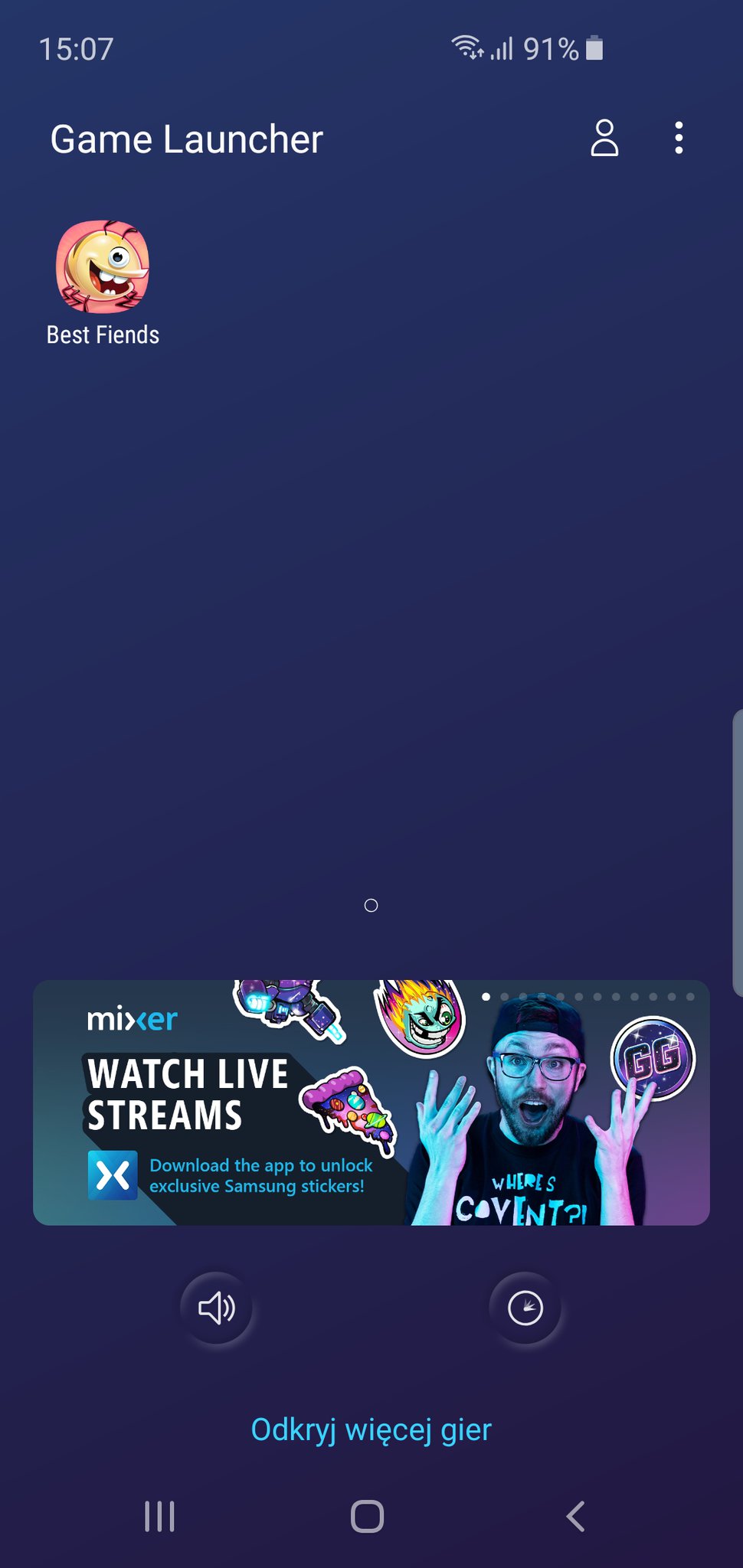The width and height of the screenshot is (743, 1568).
Task: Launch the Best Fiends game
Action: tap(103, 268)
